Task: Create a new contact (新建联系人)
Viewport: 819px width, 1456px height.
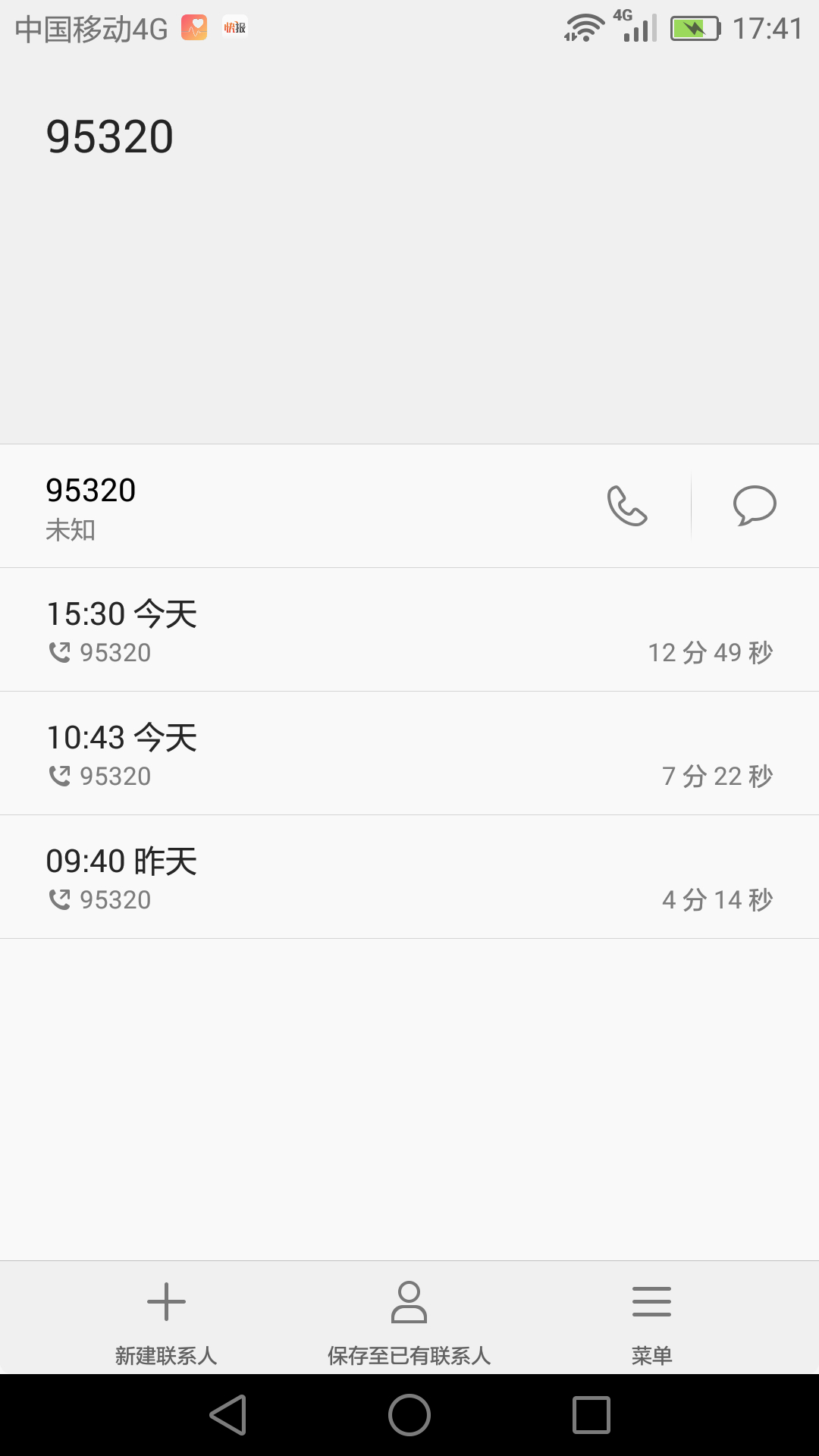Action: point(166,1319)
